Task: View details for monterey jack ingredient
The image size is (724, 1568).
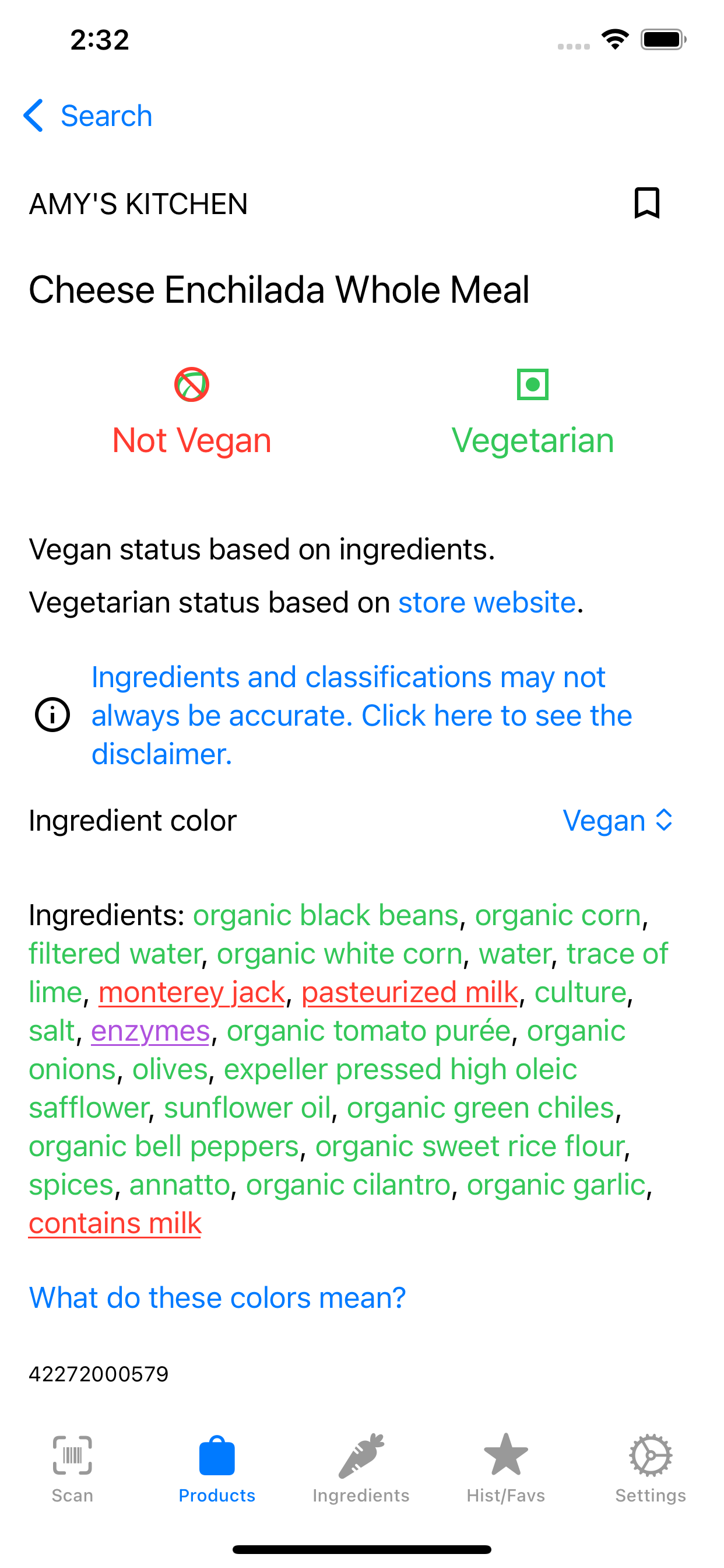Action: point(192,993)
